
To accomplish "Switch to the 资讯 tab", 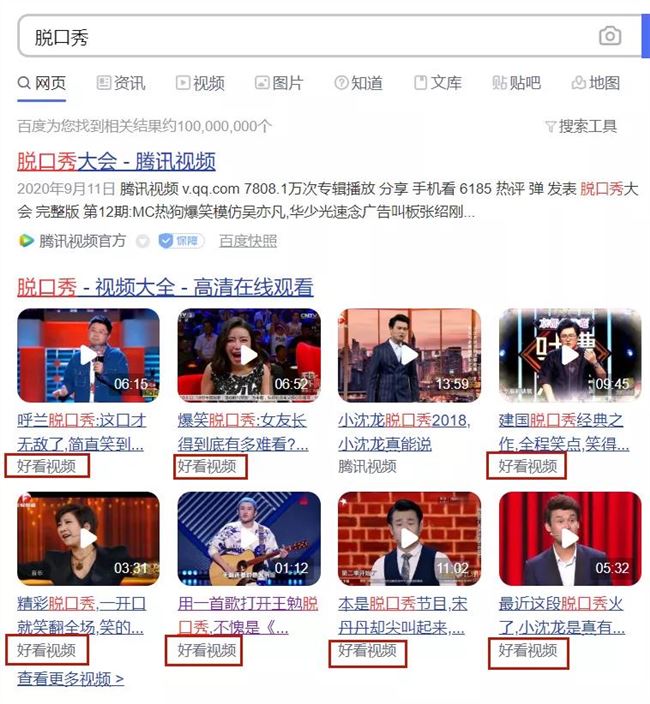I will [x=120, y=83].
